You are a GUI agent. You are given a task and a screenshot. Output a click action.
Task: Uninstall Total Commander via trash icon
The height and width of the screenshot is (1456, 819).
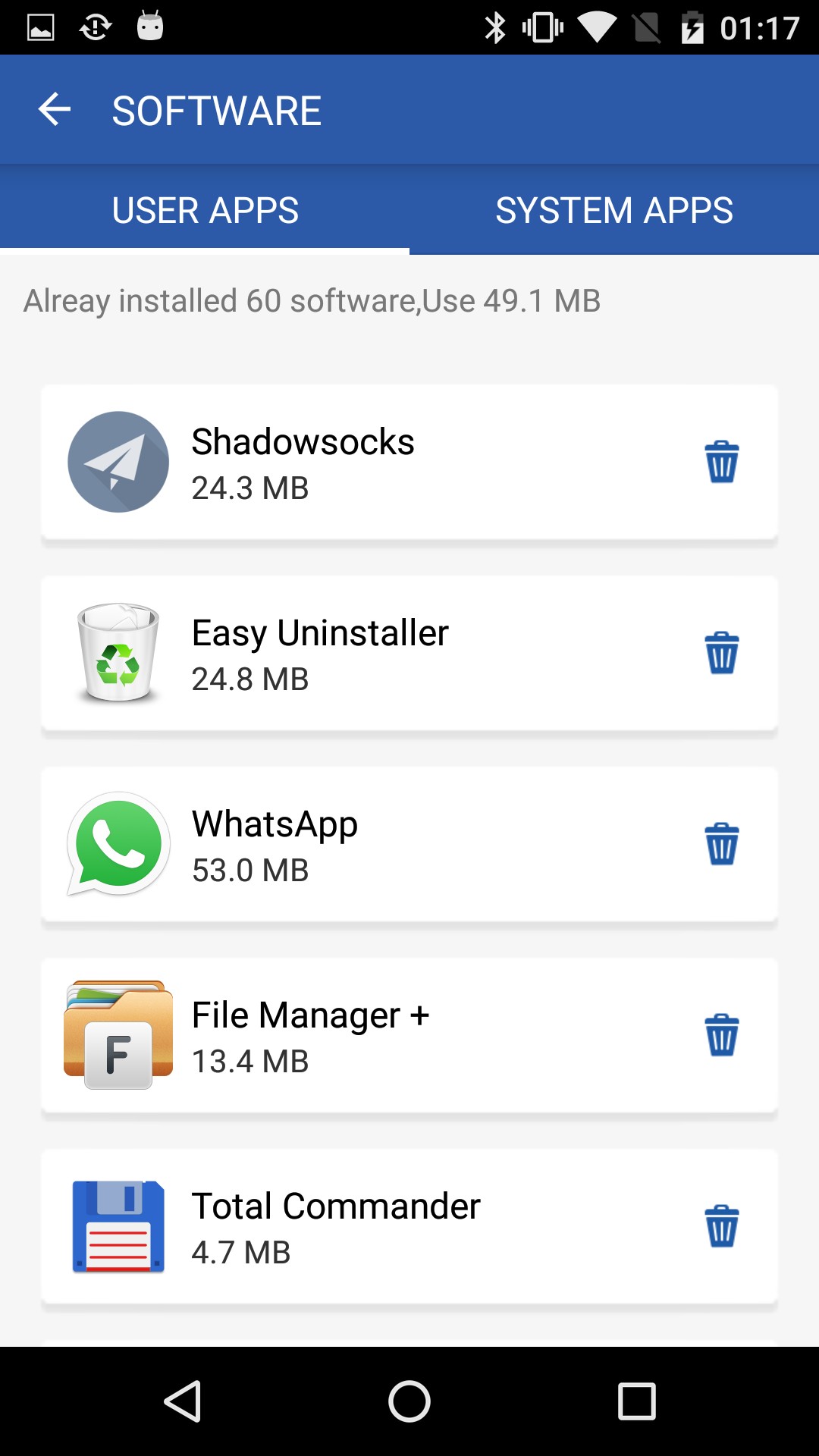(722, 1226)
